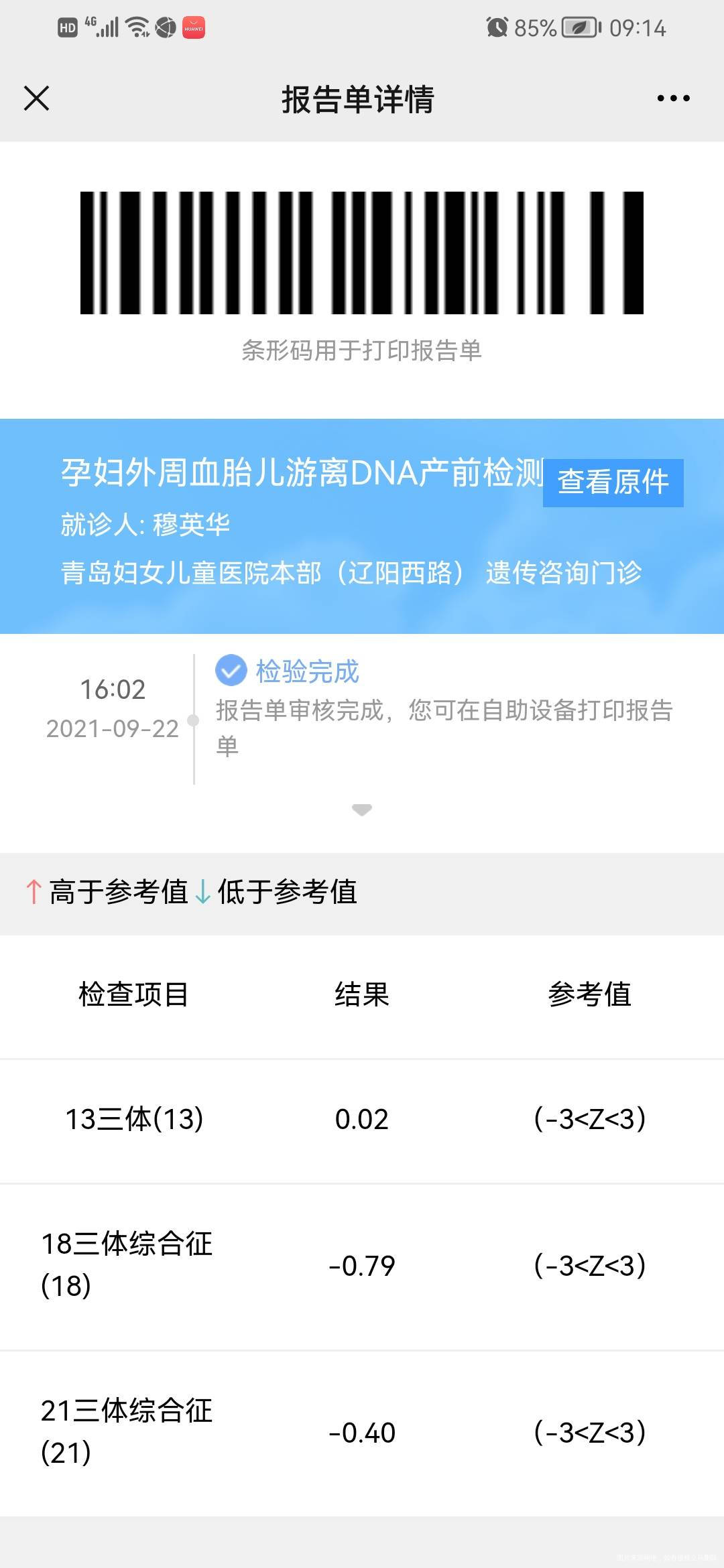Click the signal strength bars icon

click(x=108, y=28)
